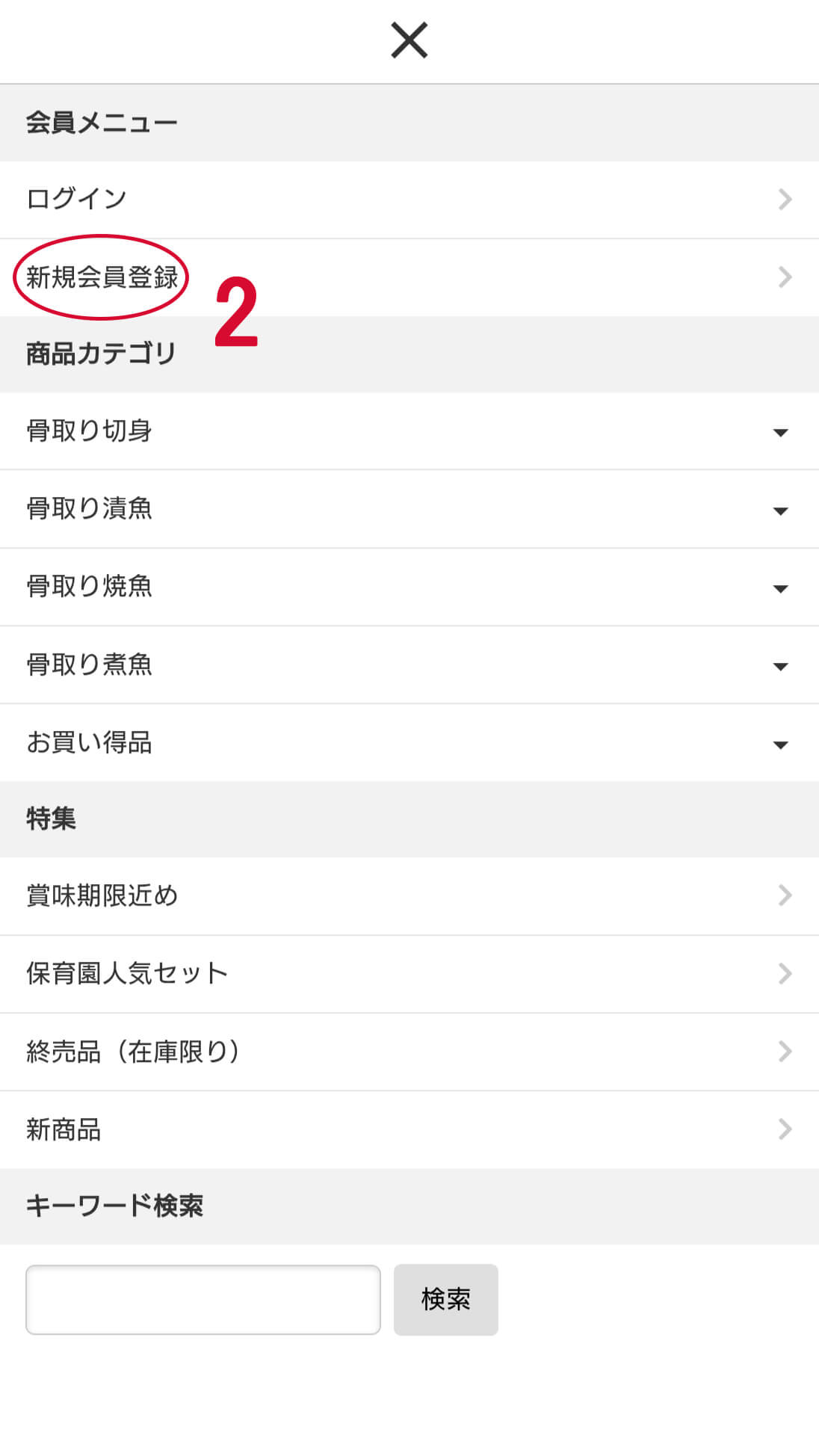Viewport: 819px width, 1456px height.
Task: Open the ログイン row
Action: tap(409, 200)
